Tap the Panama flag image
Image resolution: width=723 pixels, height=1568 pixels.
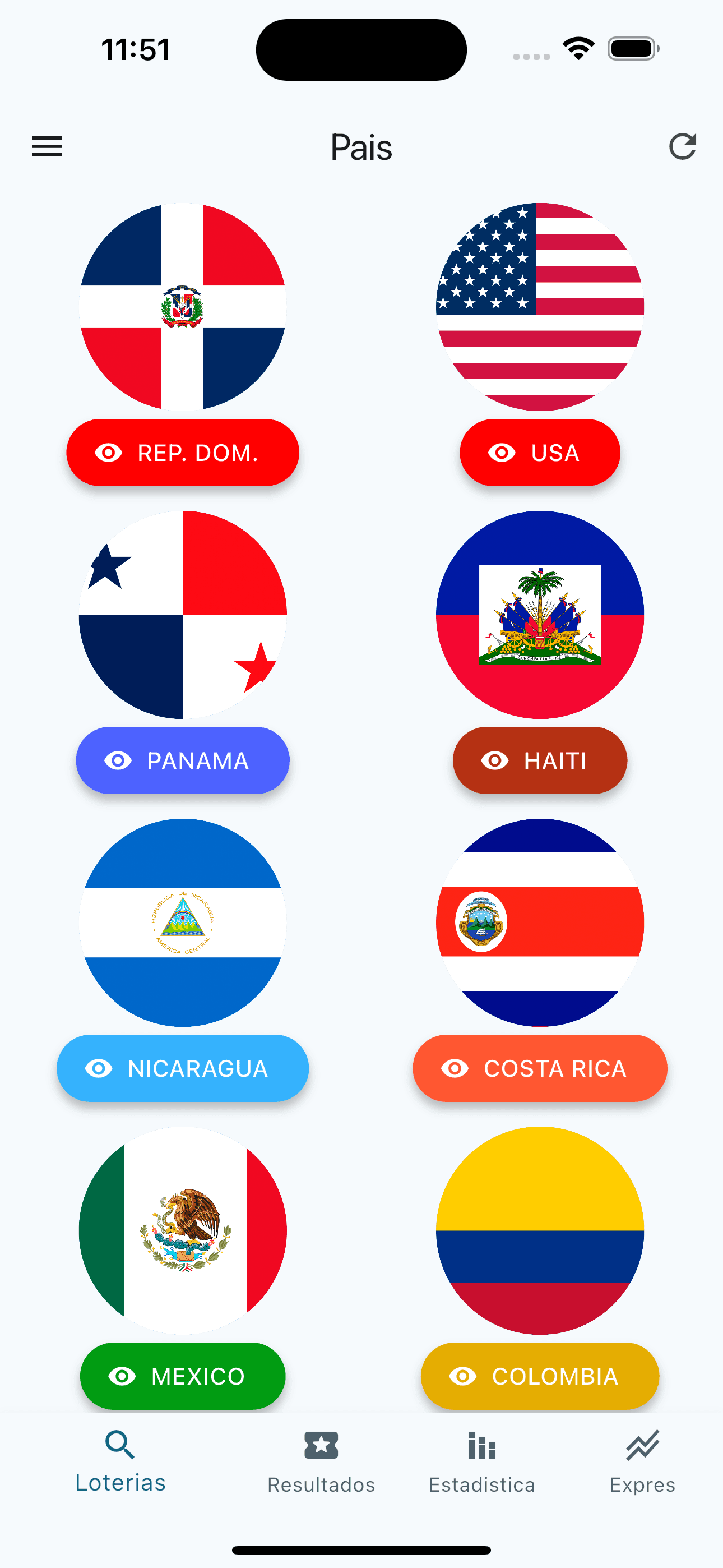[183, 615]
